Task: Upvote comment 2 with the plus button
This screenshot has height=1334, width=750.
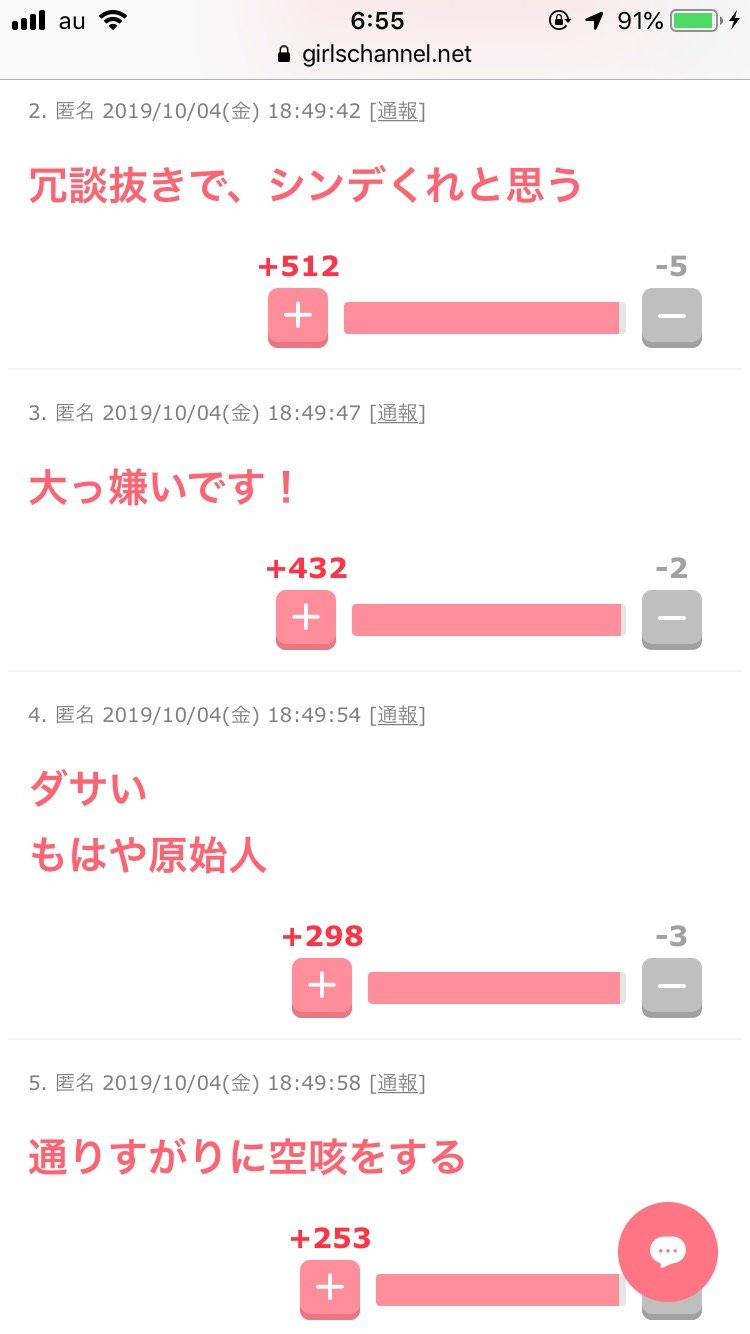Action: pos(298,317)
